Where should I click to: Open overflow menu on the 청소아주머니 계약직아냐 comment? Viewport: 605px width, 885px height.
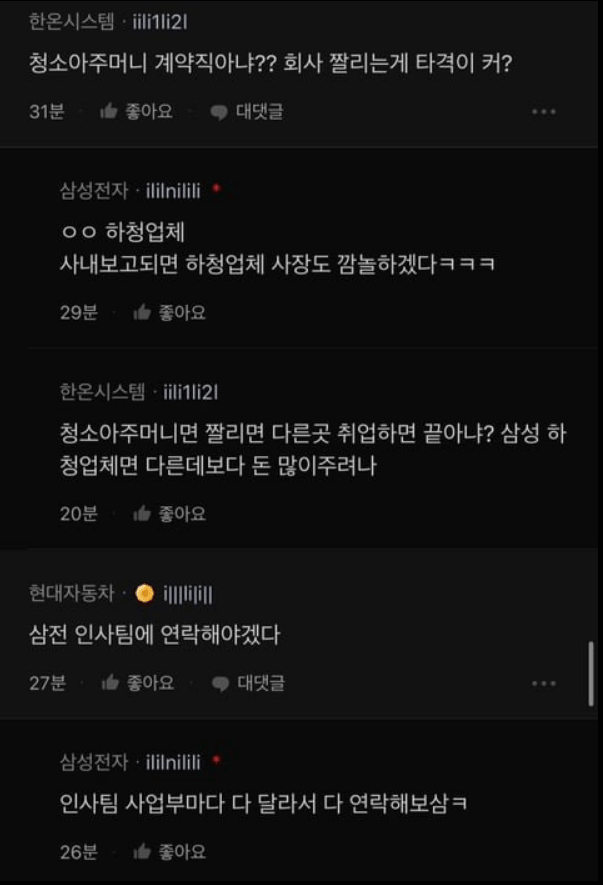(x=543, y=112)
